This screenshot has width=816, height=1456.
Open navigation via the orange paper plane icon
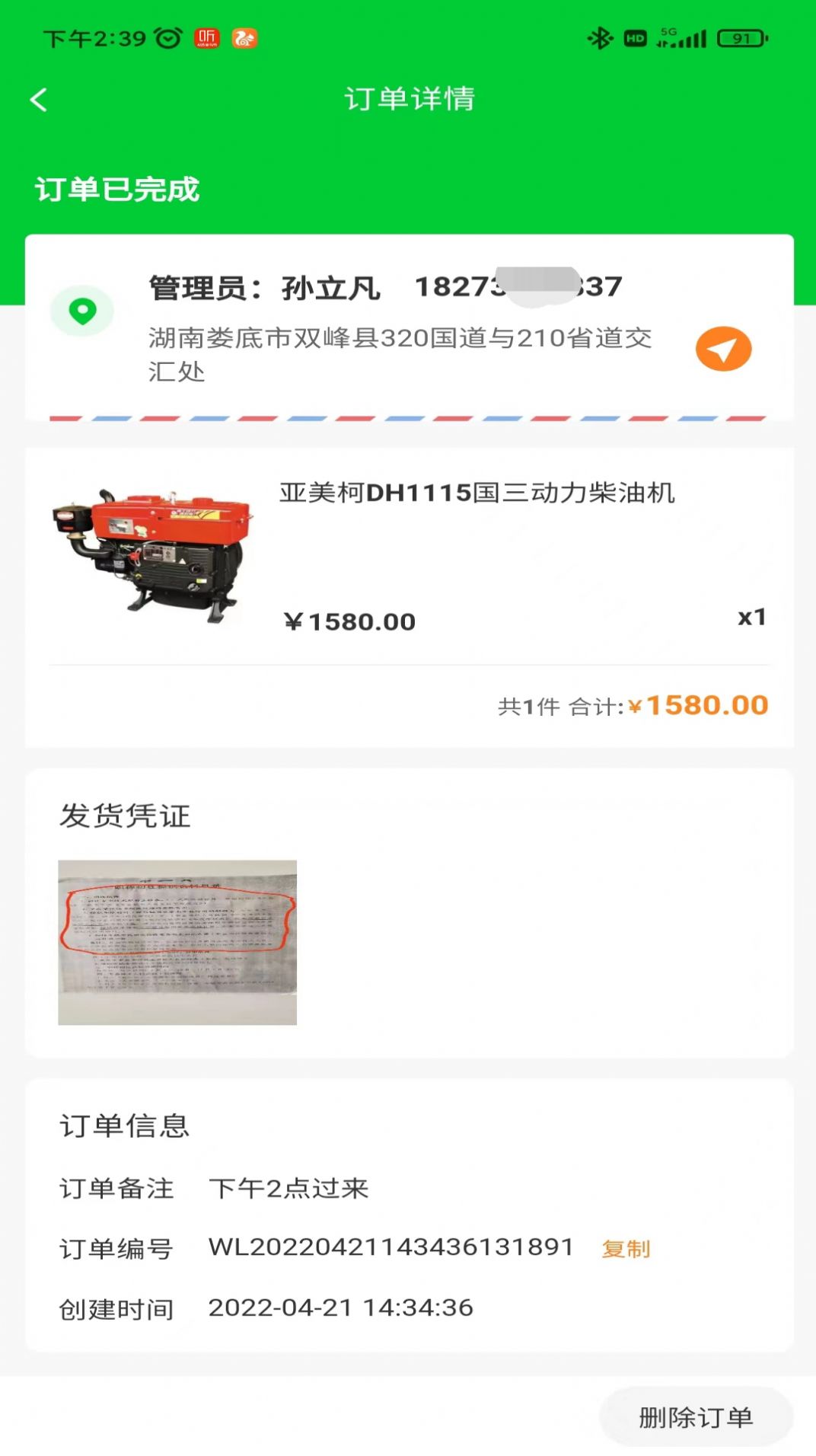[724, 348]
